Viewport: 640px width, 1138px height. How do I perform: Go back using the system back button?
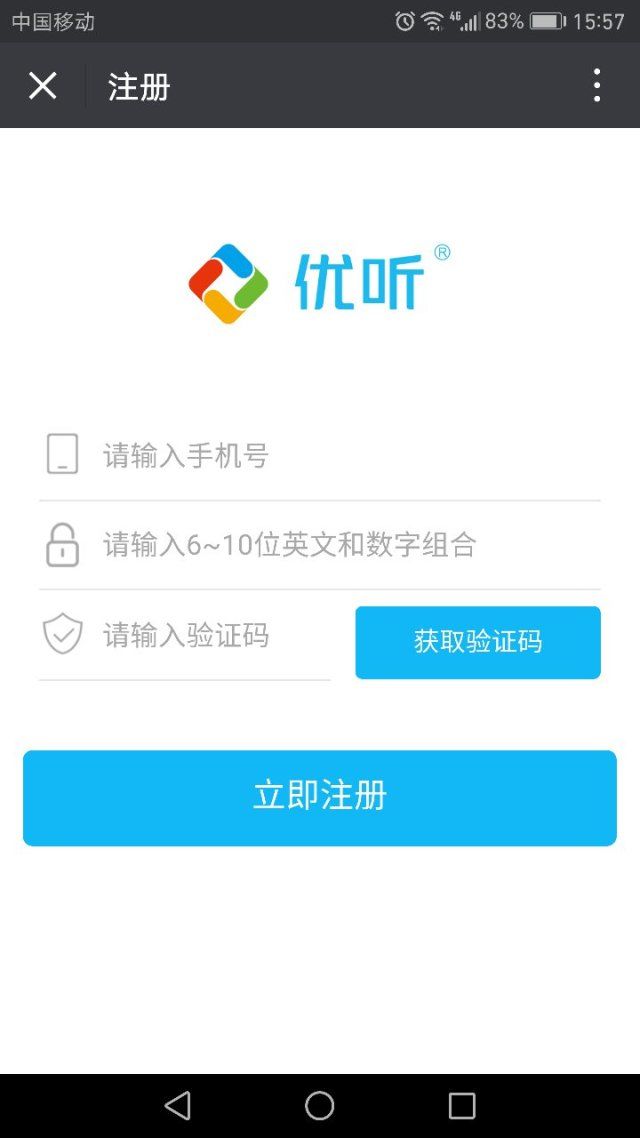click(178, 1105)
